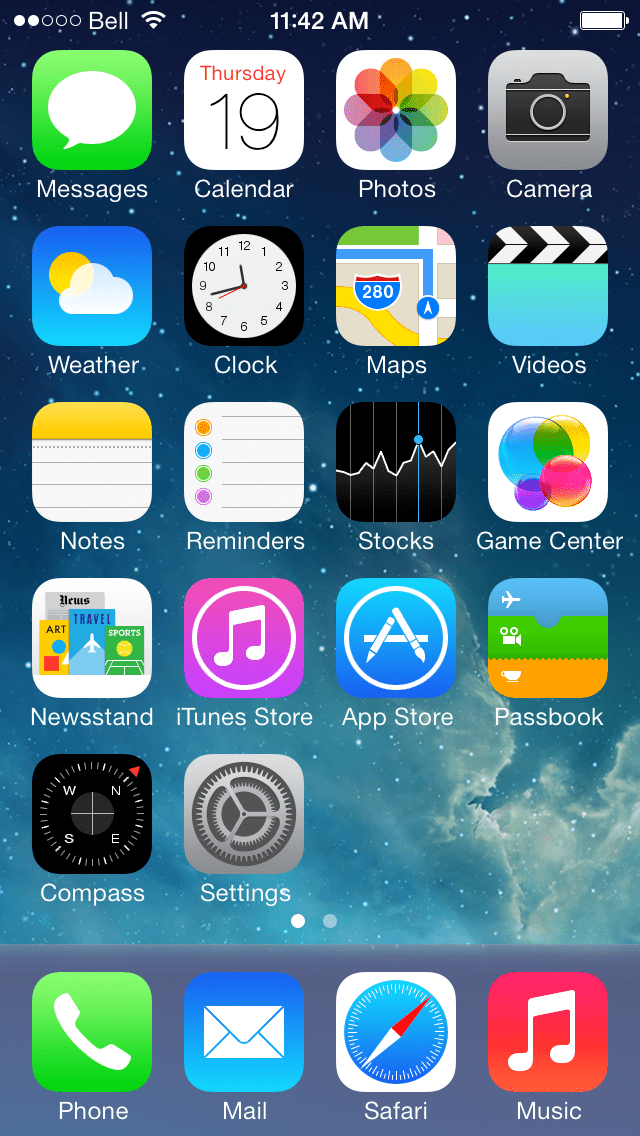The width and height of the screenshot is (640, 1136).
Task: Open Passbook
Action: pyautogui.click(x=548, y=638)
